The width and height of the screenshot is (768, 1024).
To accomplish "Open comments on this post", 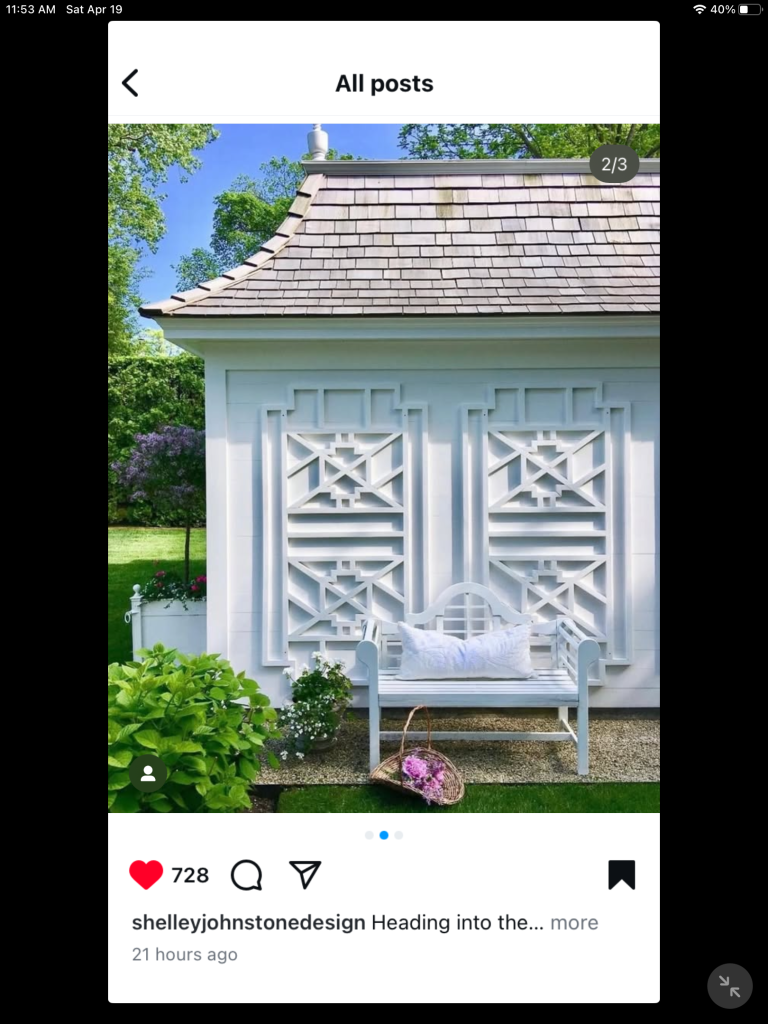I will tap(246, 875).
